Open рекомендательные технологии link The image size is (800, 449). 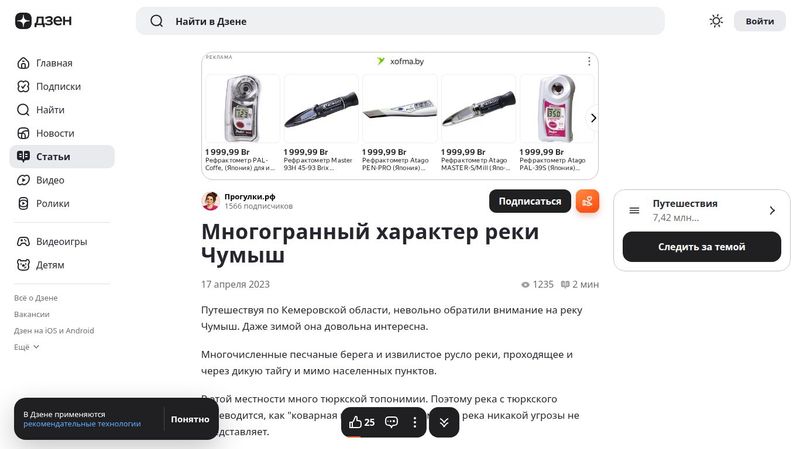pos(82,424)
